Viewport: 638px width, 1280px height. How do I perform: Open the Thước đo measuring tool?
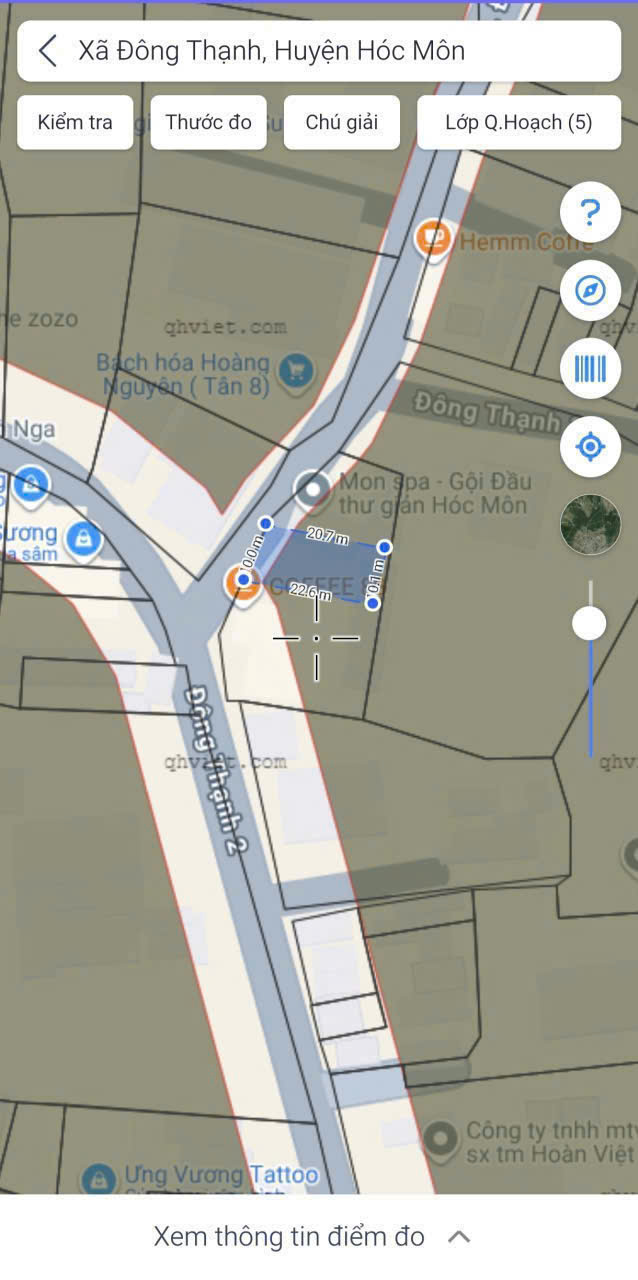(208, 123)
